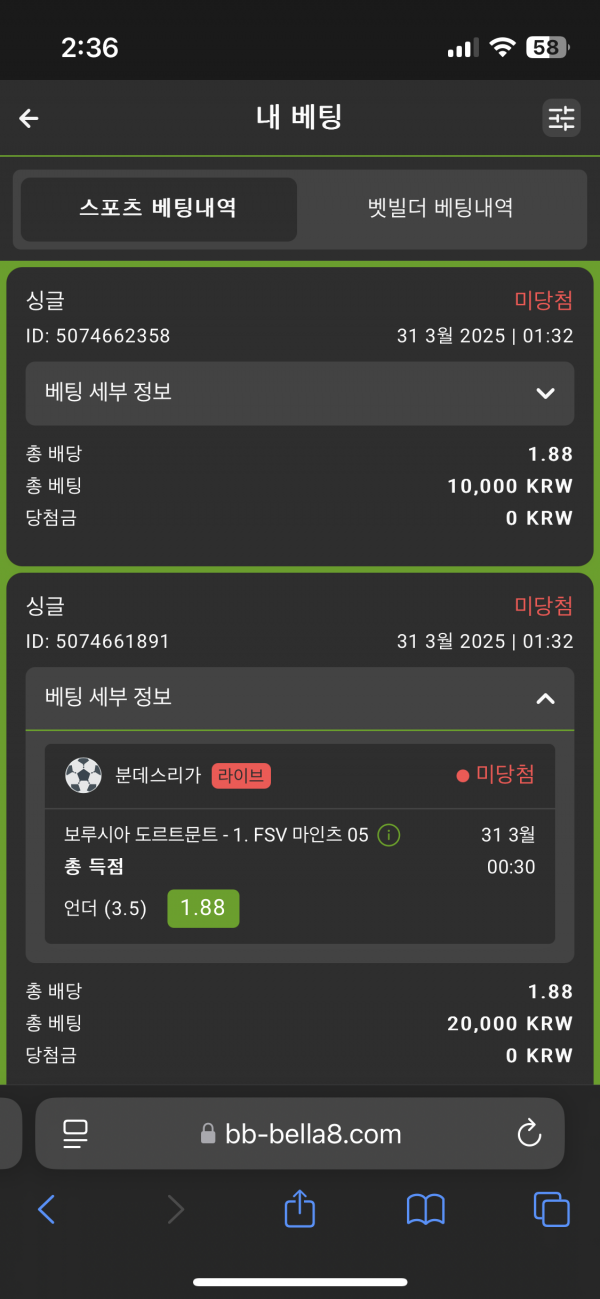Go to previous page in Safari

(x=46, y=1210)
